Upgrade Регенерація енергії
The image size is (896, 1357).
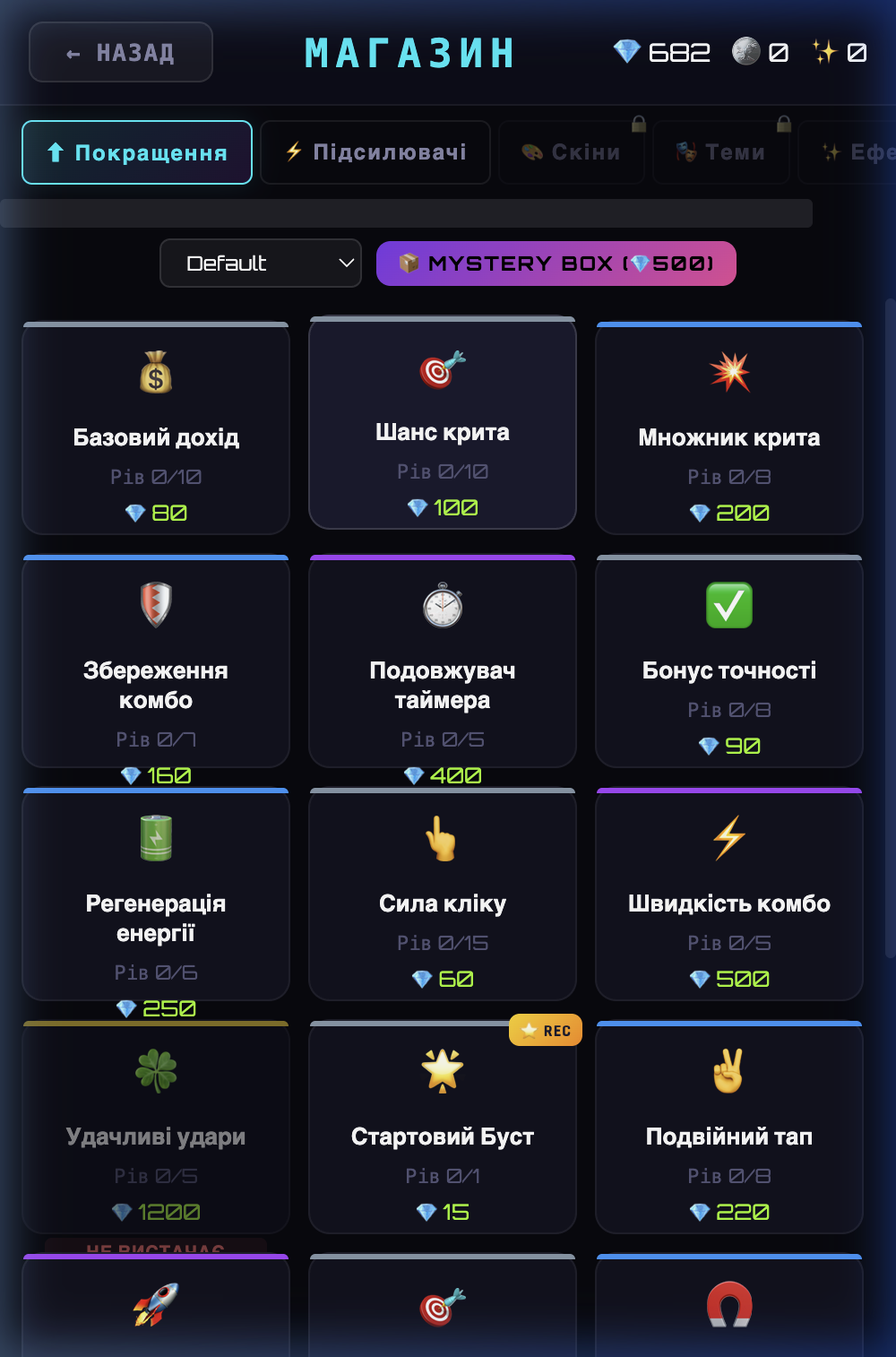[156, 895]
